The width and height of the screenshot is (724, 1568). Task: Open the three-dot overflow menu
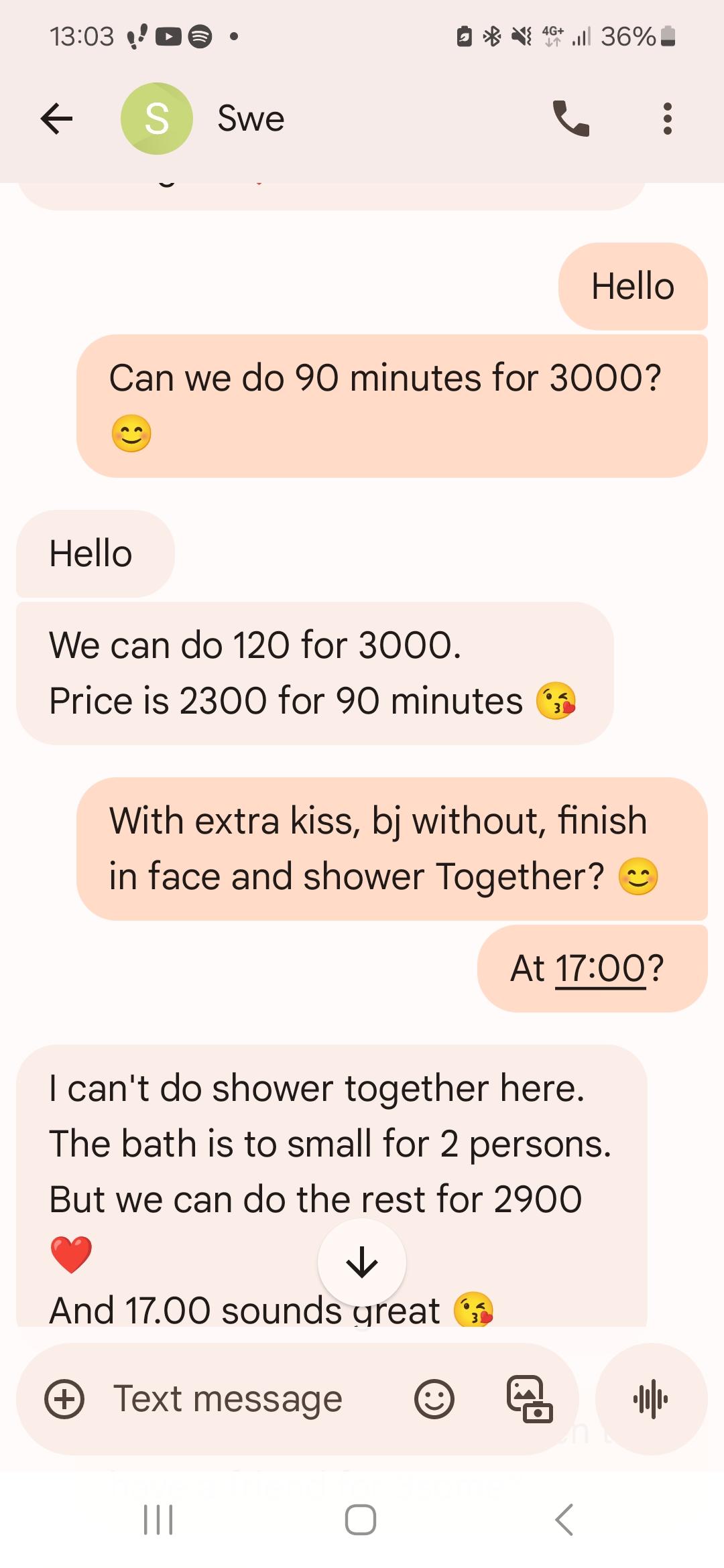click(667, 119)
